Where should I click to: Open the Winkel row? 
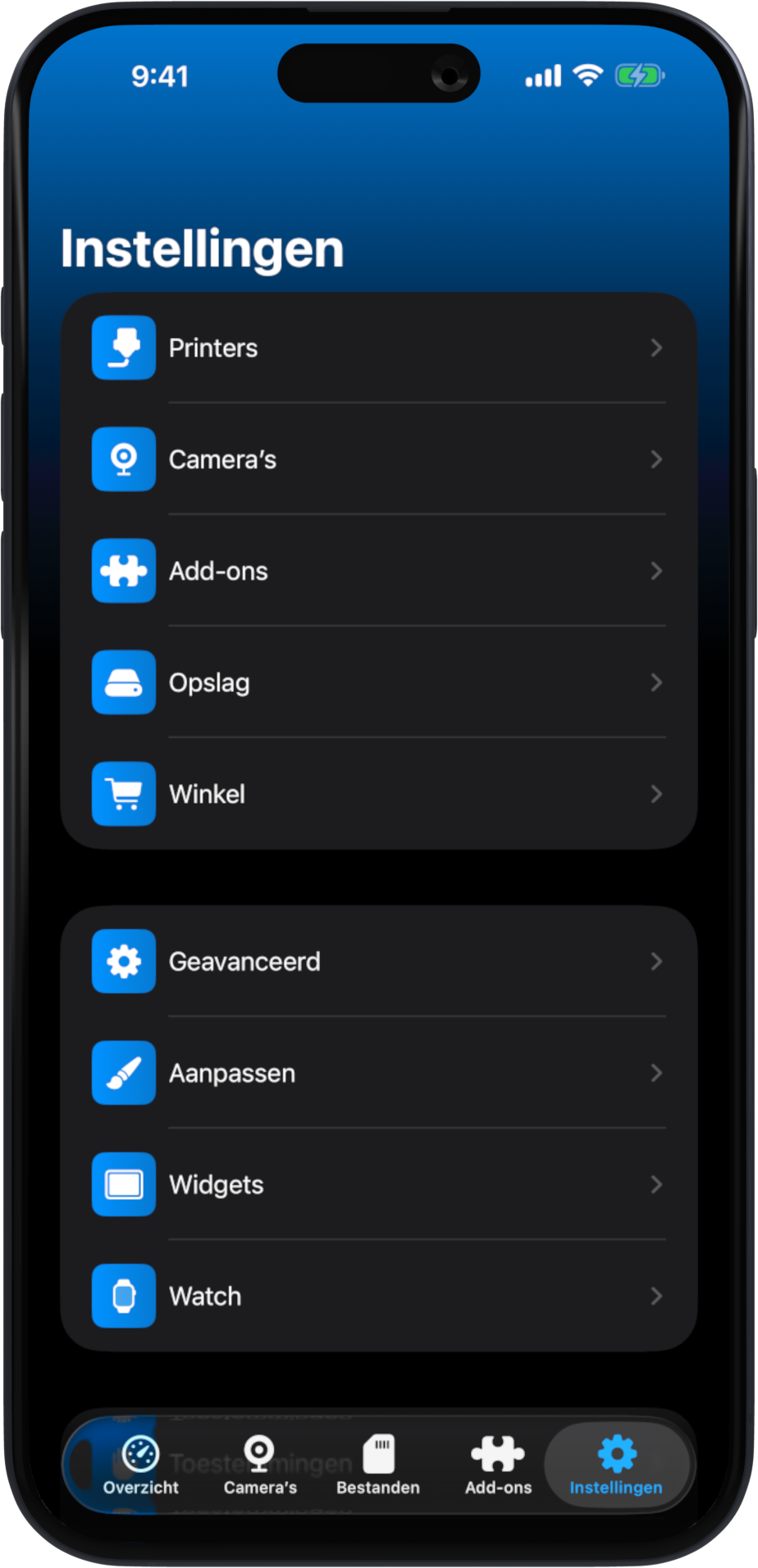tap(377, 794)
